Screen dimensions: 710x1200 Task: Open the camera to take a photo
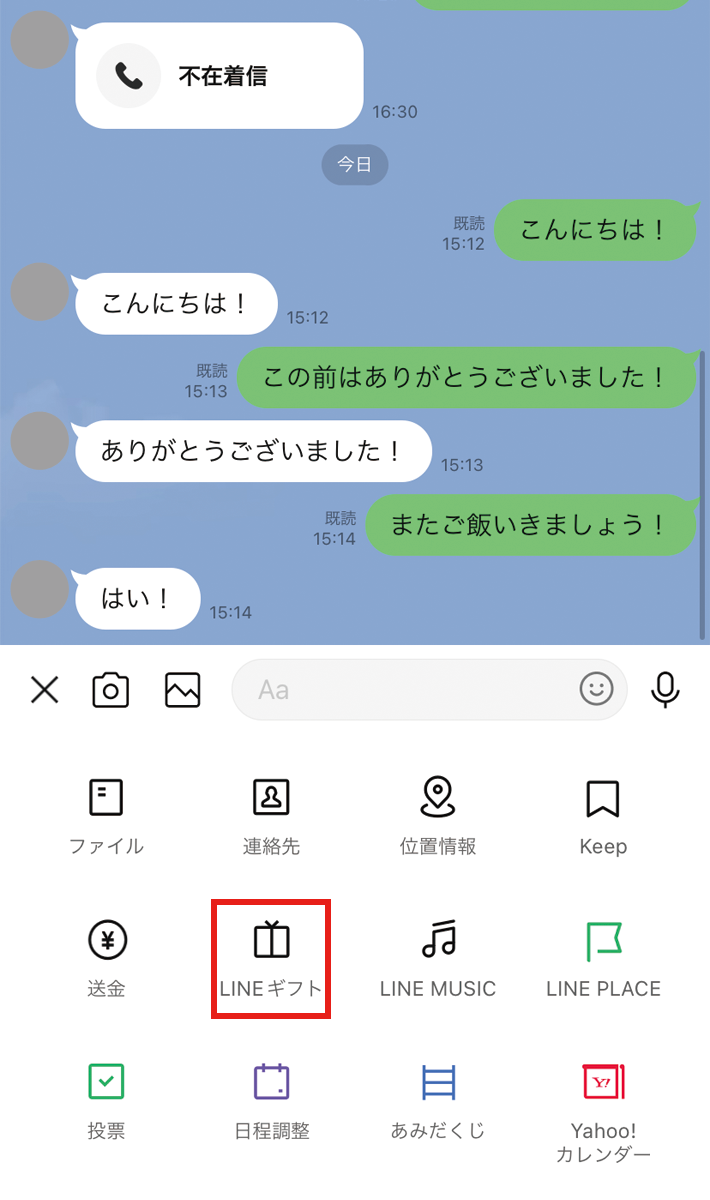click(111, 690)
